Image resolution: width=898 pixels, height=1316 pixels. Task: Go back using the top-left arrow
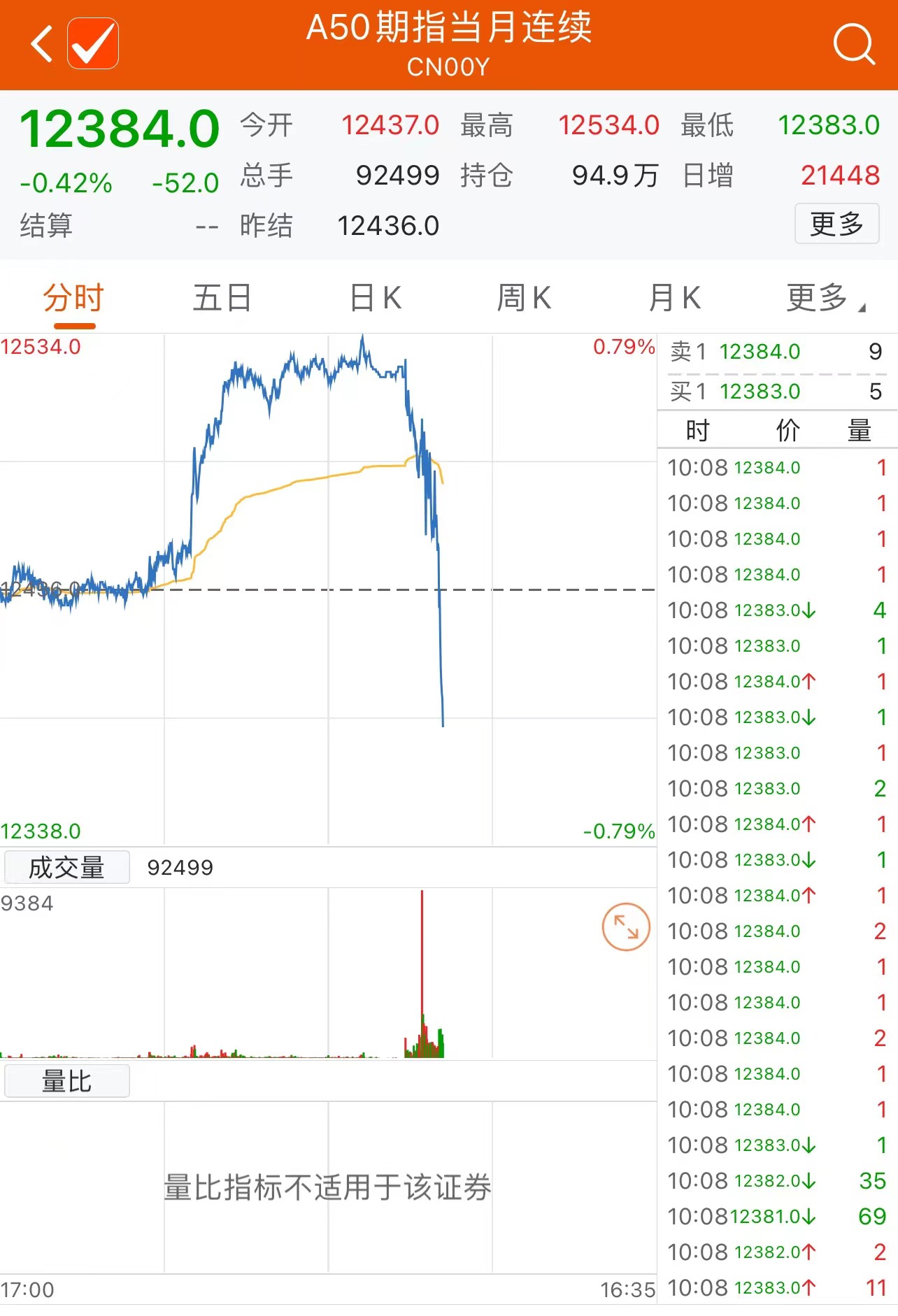tap(42, 44)
